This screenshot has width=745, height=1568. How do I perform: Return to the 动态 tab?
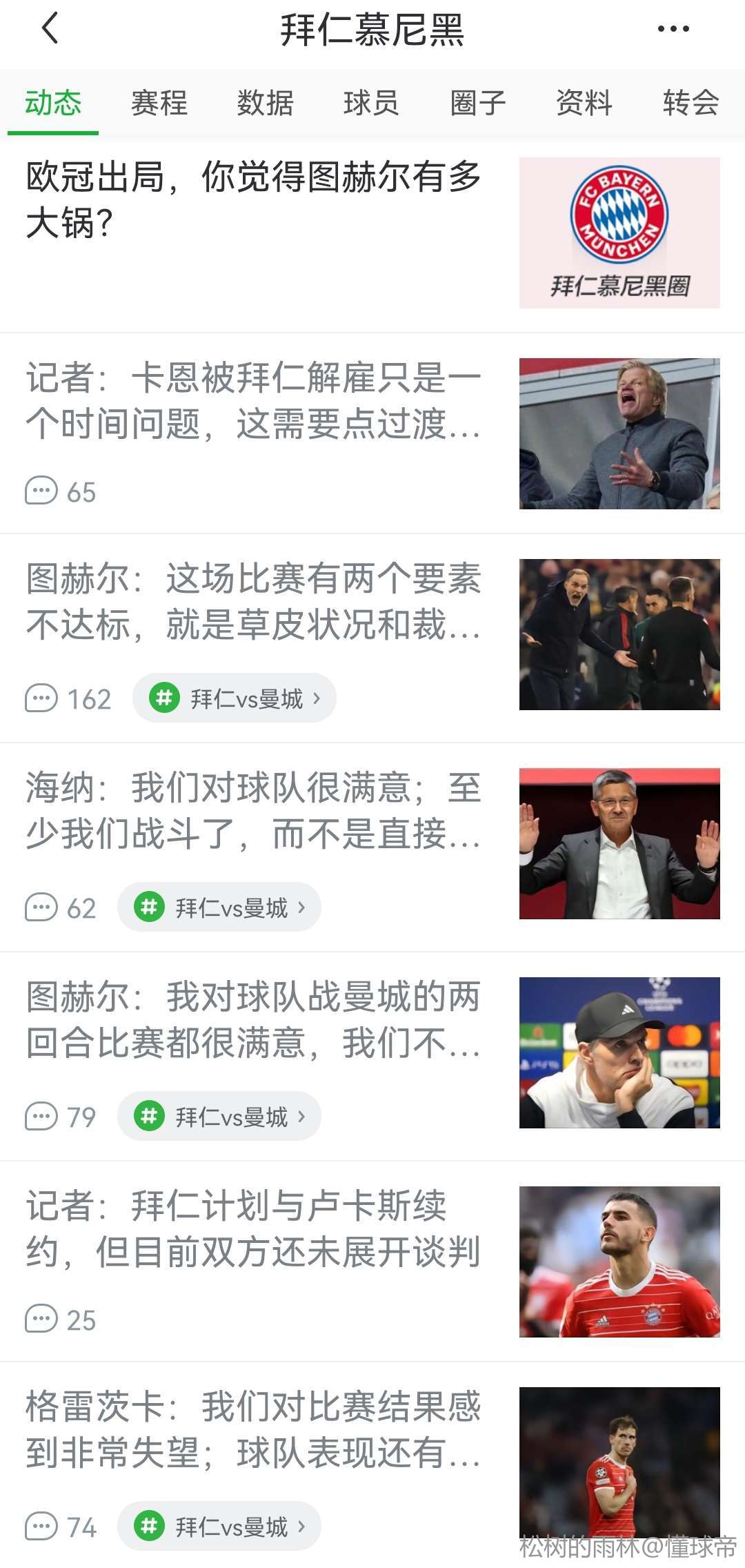pyautogui.click(x=53, y=103)
